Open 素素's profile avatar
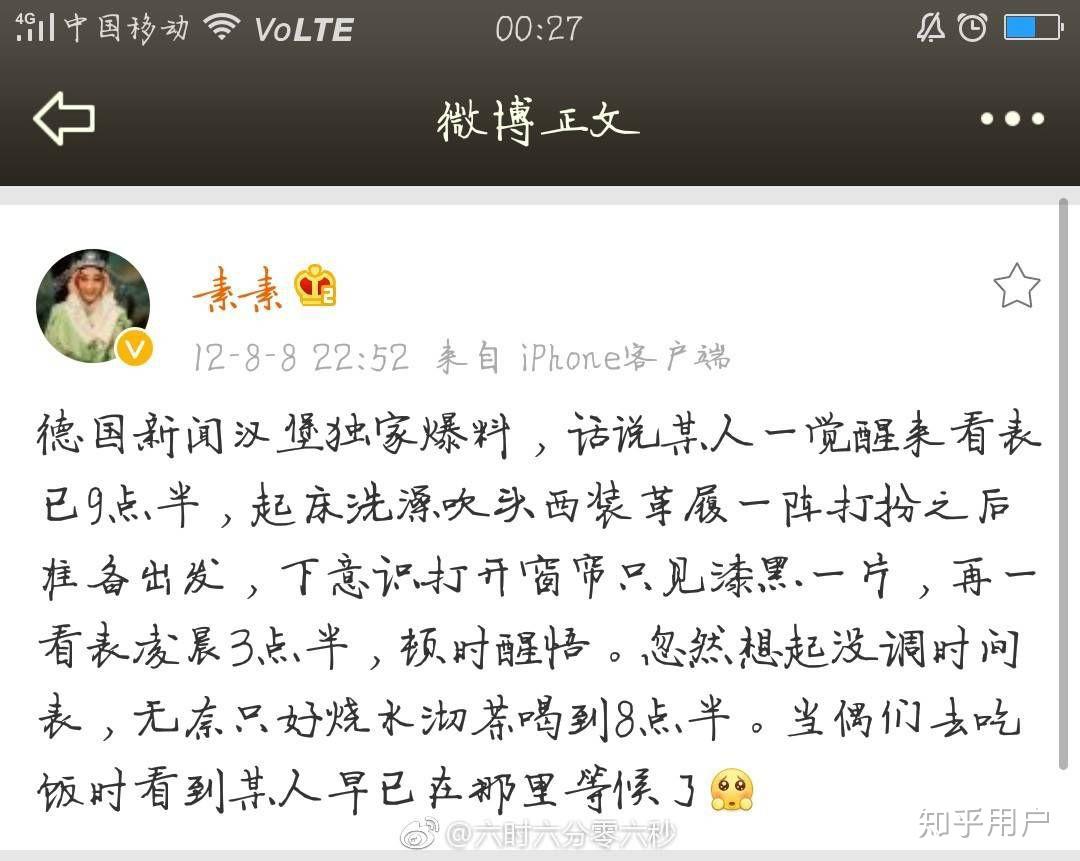 (x=93, y=306)
